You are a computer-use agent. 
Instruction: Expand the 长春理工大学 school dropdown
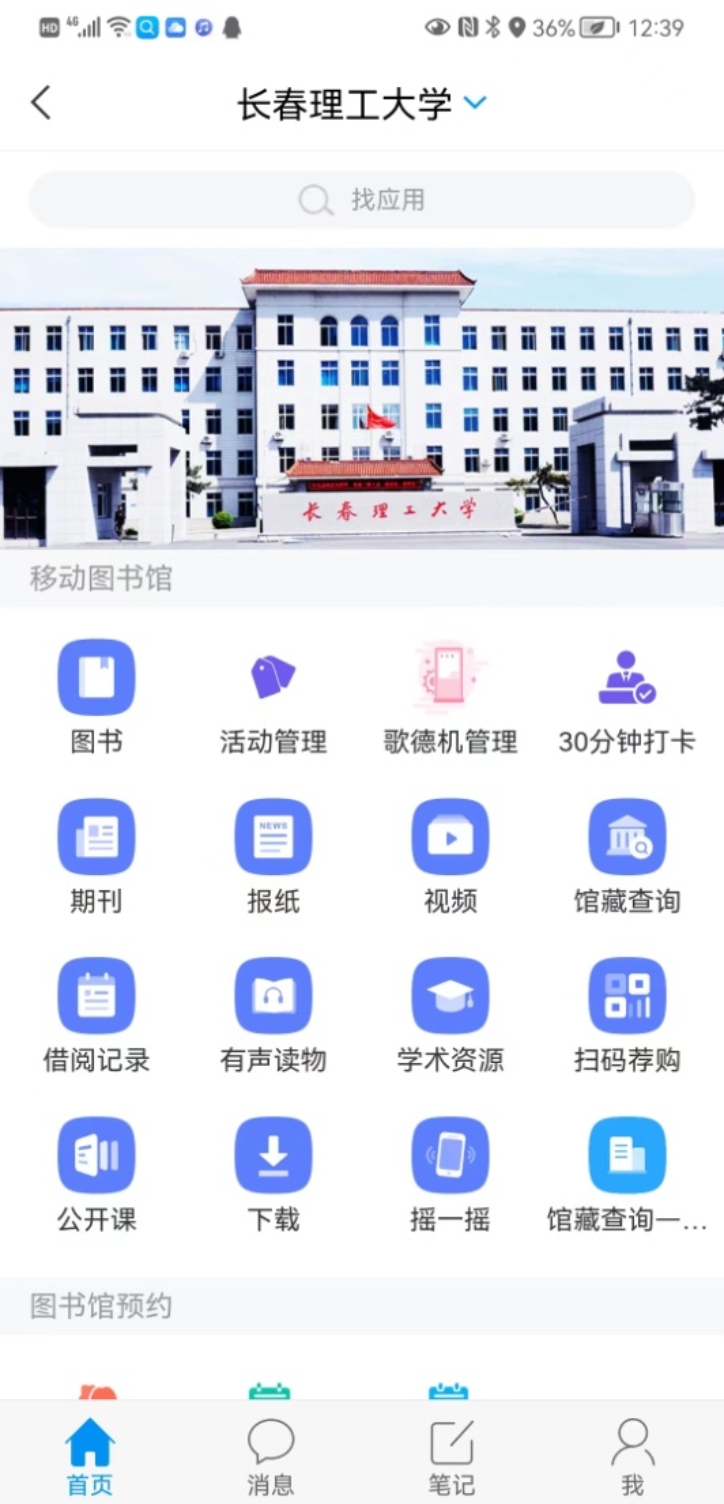(475, 103)
